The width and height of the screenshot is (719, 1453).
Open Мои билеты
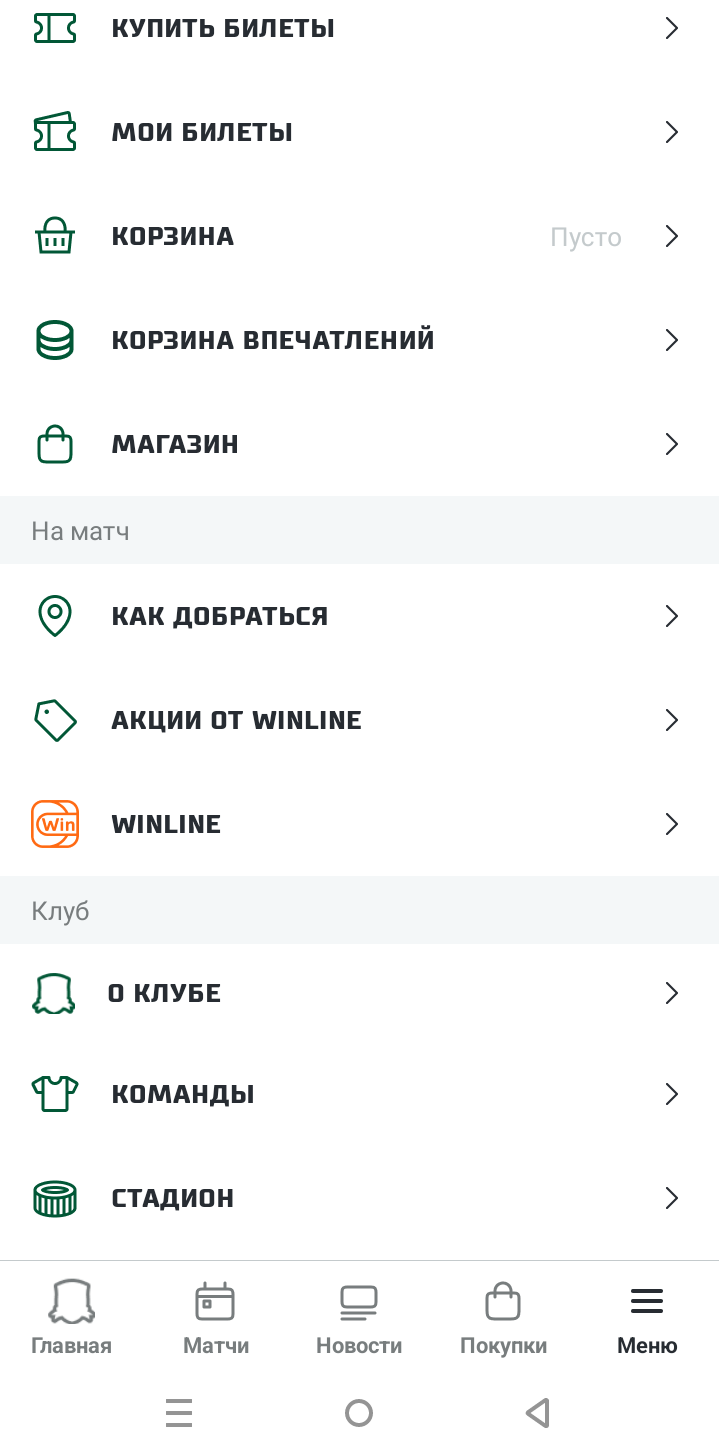point(359,132)
